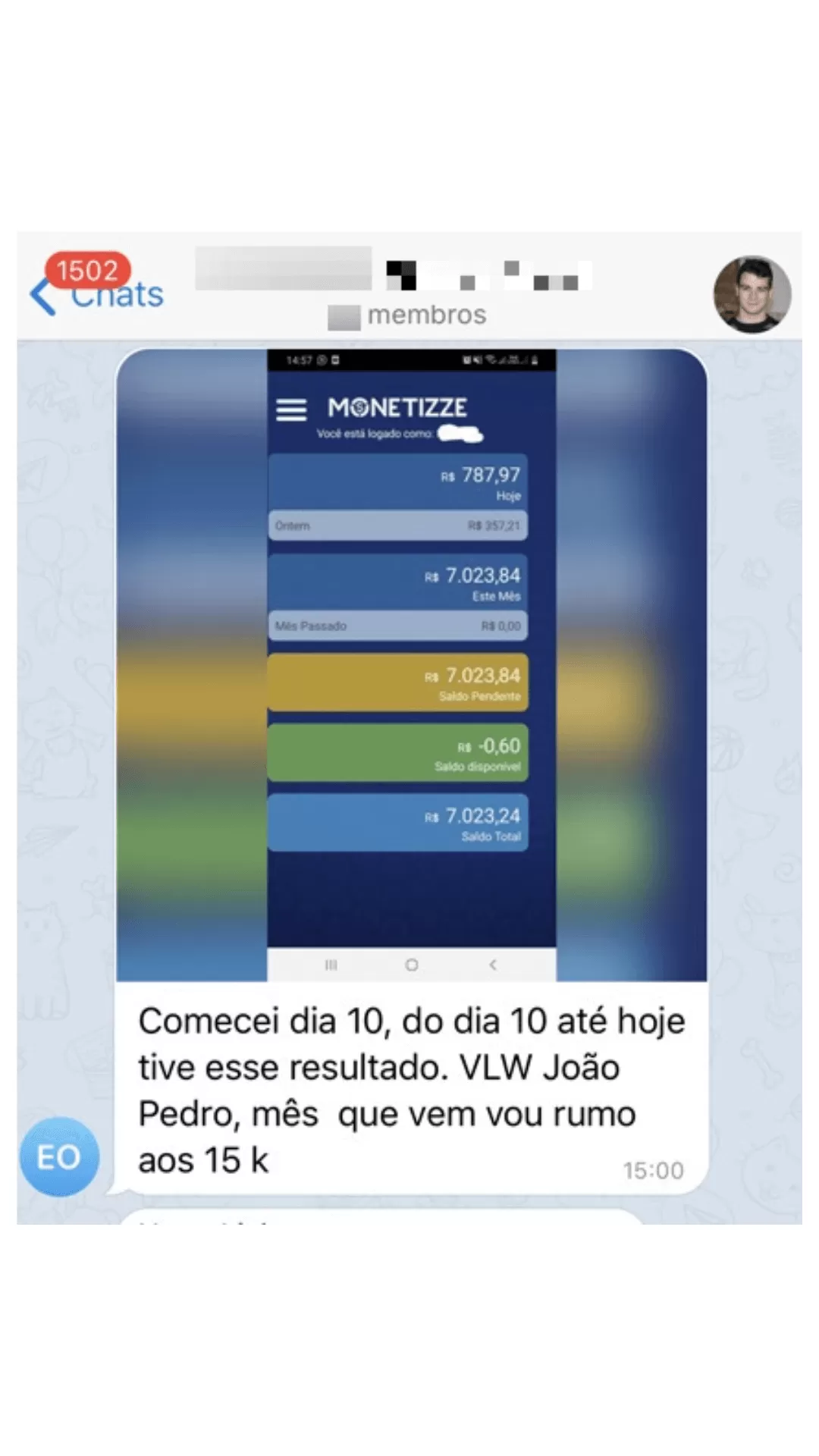Viewport: 819px width, 1456px height.
Task: Open the Monetizze screenshot image in the message
Action: 411,664
